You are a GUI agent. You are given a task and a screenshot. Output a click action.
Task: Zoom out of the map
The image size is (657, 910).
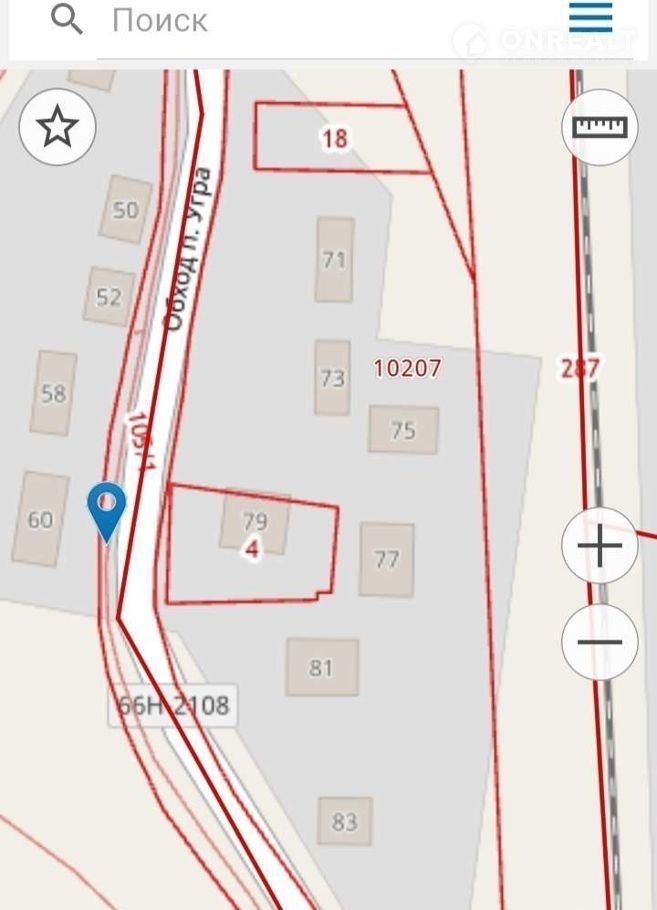pos(599,642)
